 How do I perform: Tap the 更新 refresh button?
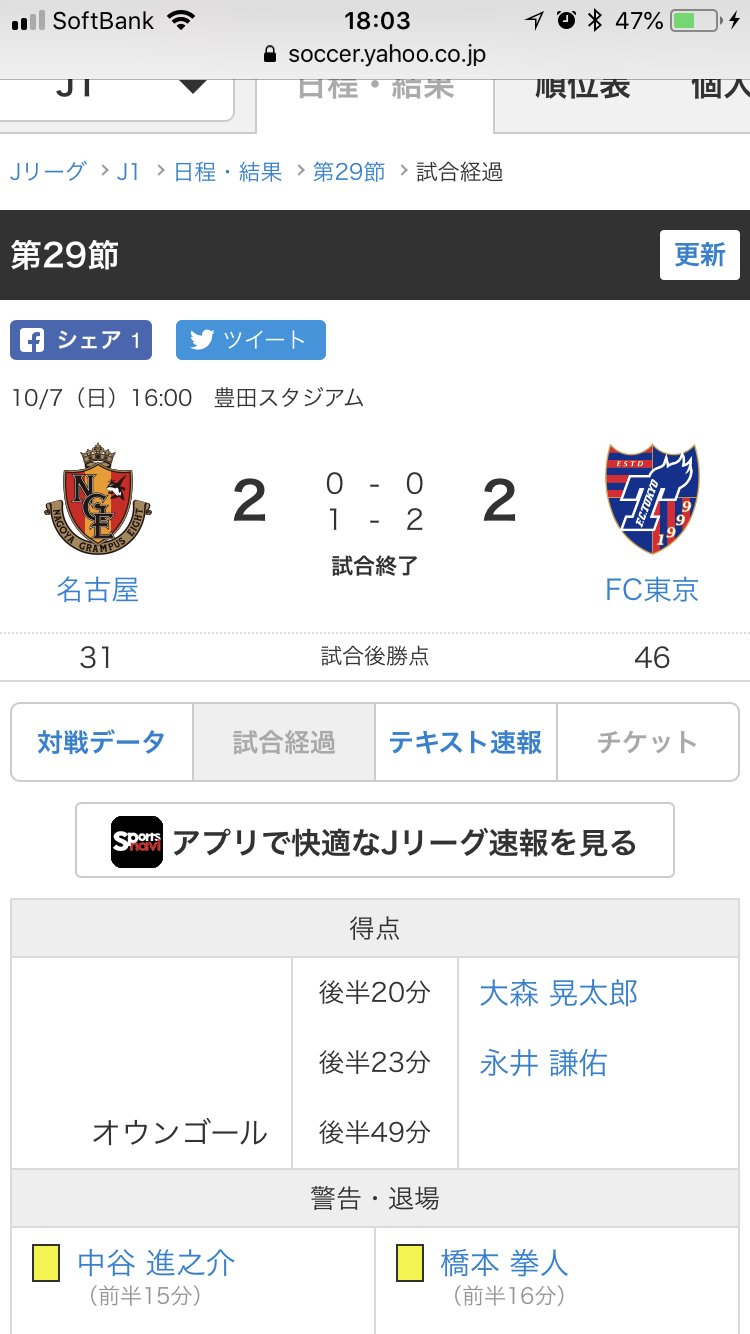[x=700, y=255]
